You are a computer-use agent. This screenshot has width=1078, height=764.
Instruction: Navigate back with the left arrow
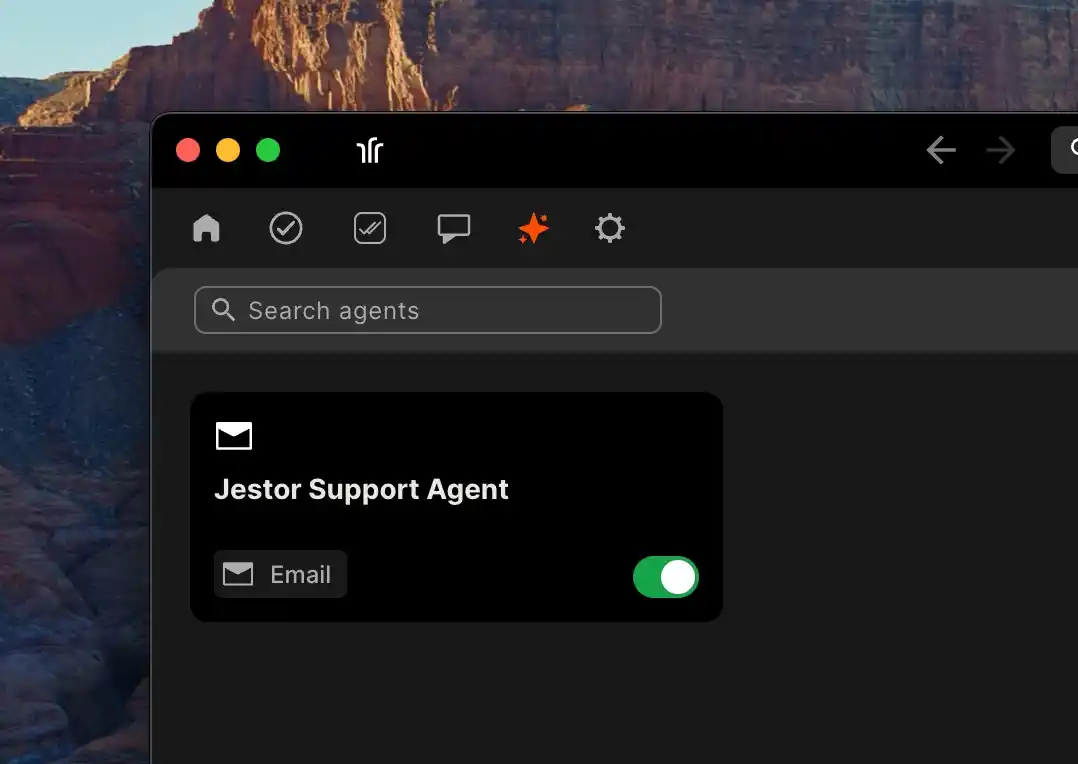940,151
